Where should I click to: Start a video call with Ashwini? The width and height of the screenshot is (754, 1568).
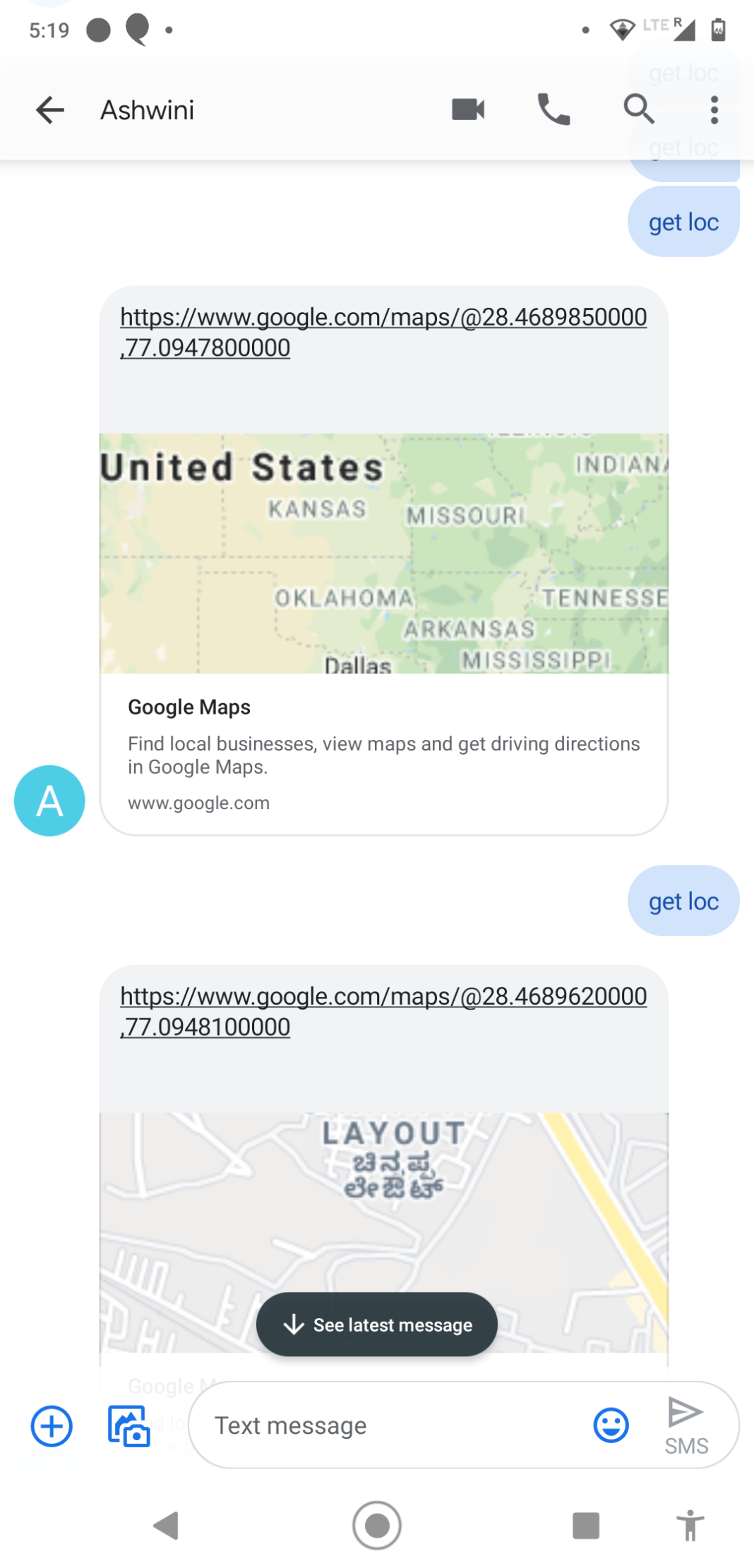[468, 109]
